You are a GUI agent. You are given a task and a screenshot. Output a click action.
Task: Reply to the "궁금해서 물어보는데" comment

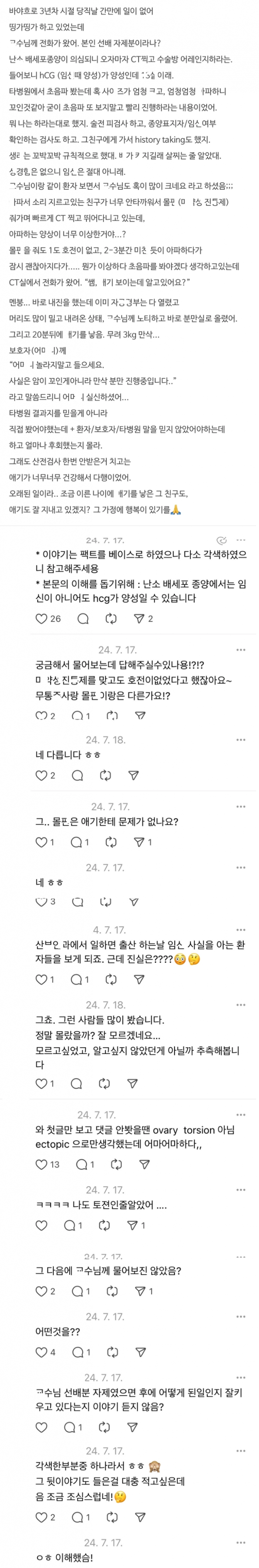point(77,716)
